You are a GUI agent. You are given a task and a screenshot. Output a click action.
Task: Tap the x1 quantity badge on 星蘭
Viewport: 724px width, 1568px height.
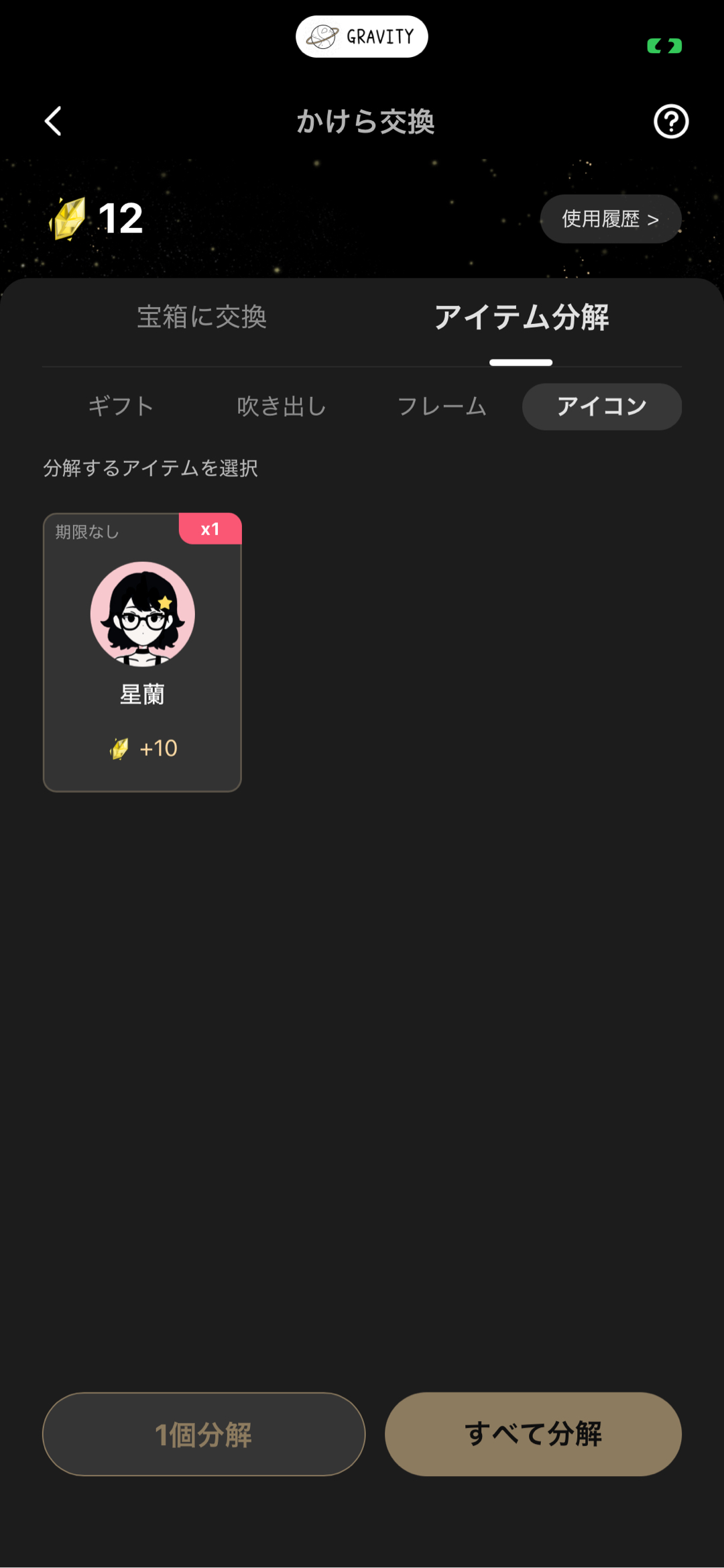point(210,529)
